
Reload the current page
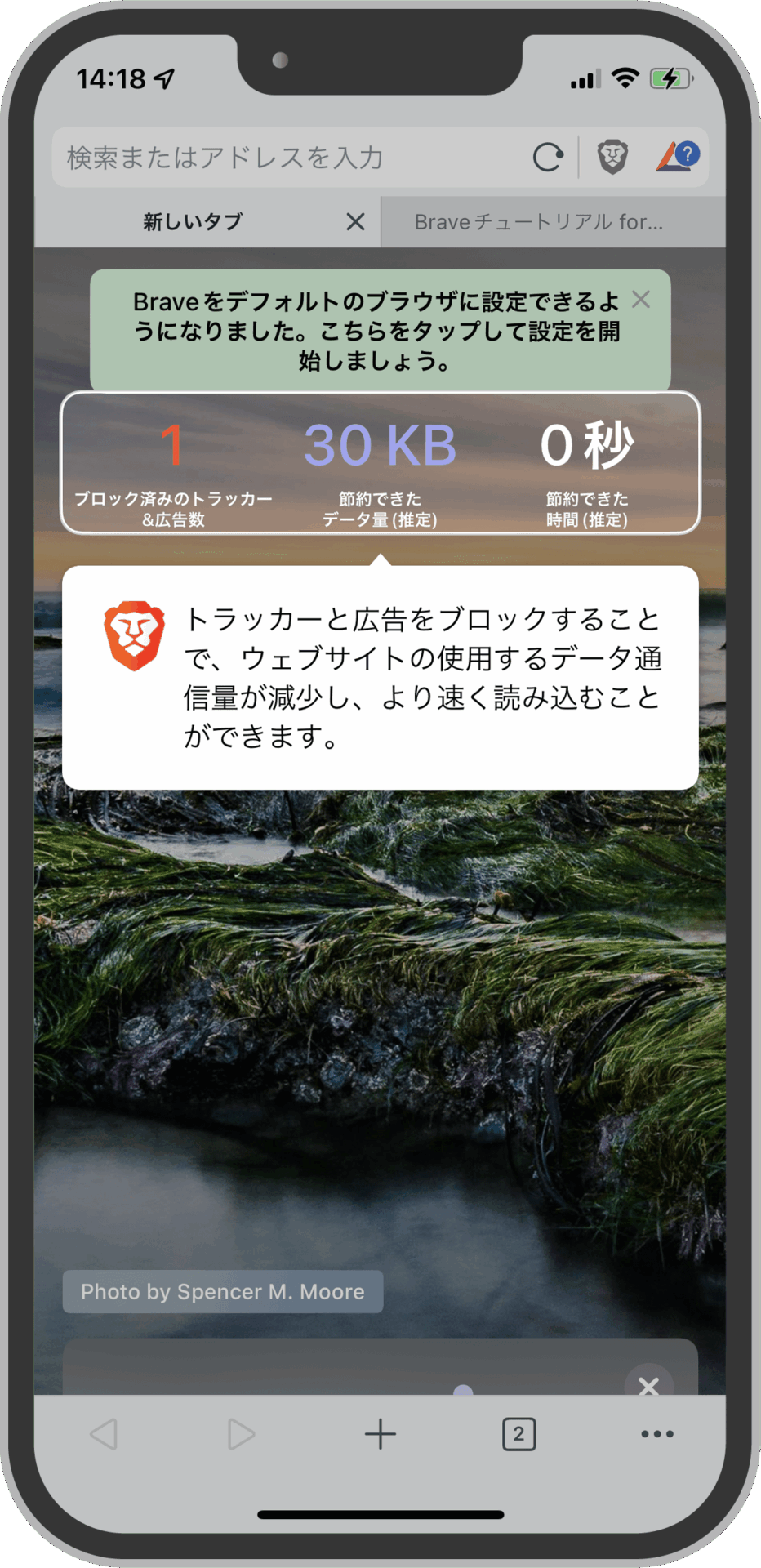point(548,157)
